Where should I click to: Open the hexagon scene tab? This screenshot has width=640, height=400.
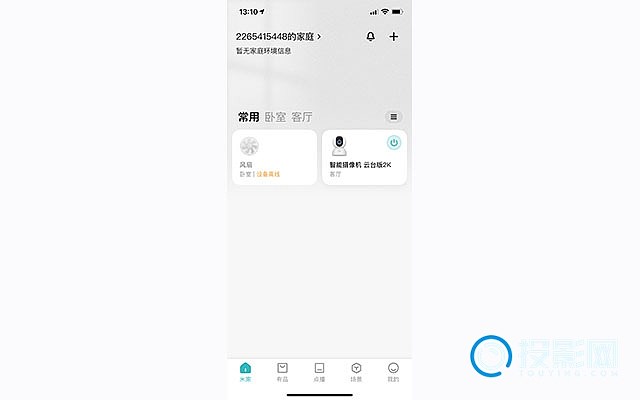coord(356,371)
